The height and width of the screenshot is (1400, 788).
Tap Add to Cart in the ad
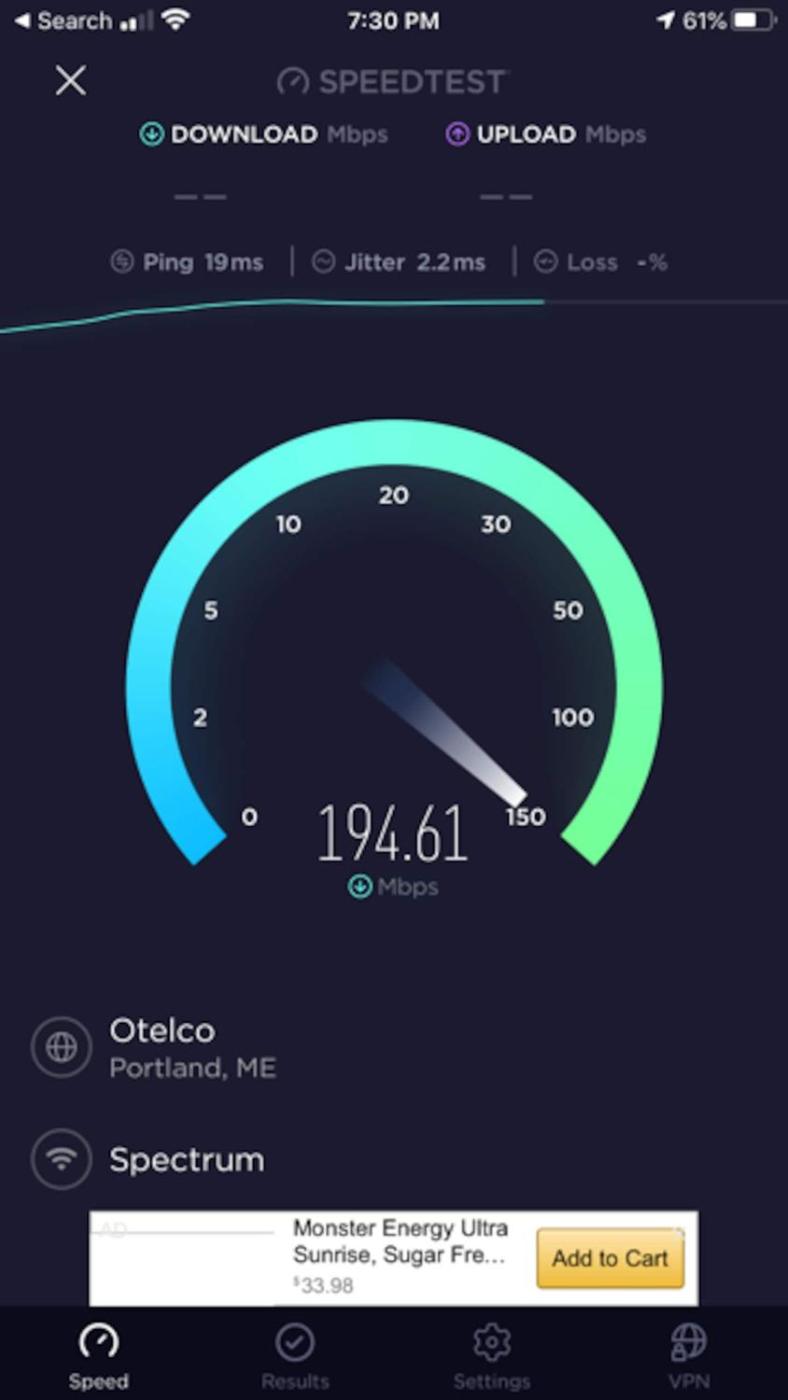(x=610, y=1258)
